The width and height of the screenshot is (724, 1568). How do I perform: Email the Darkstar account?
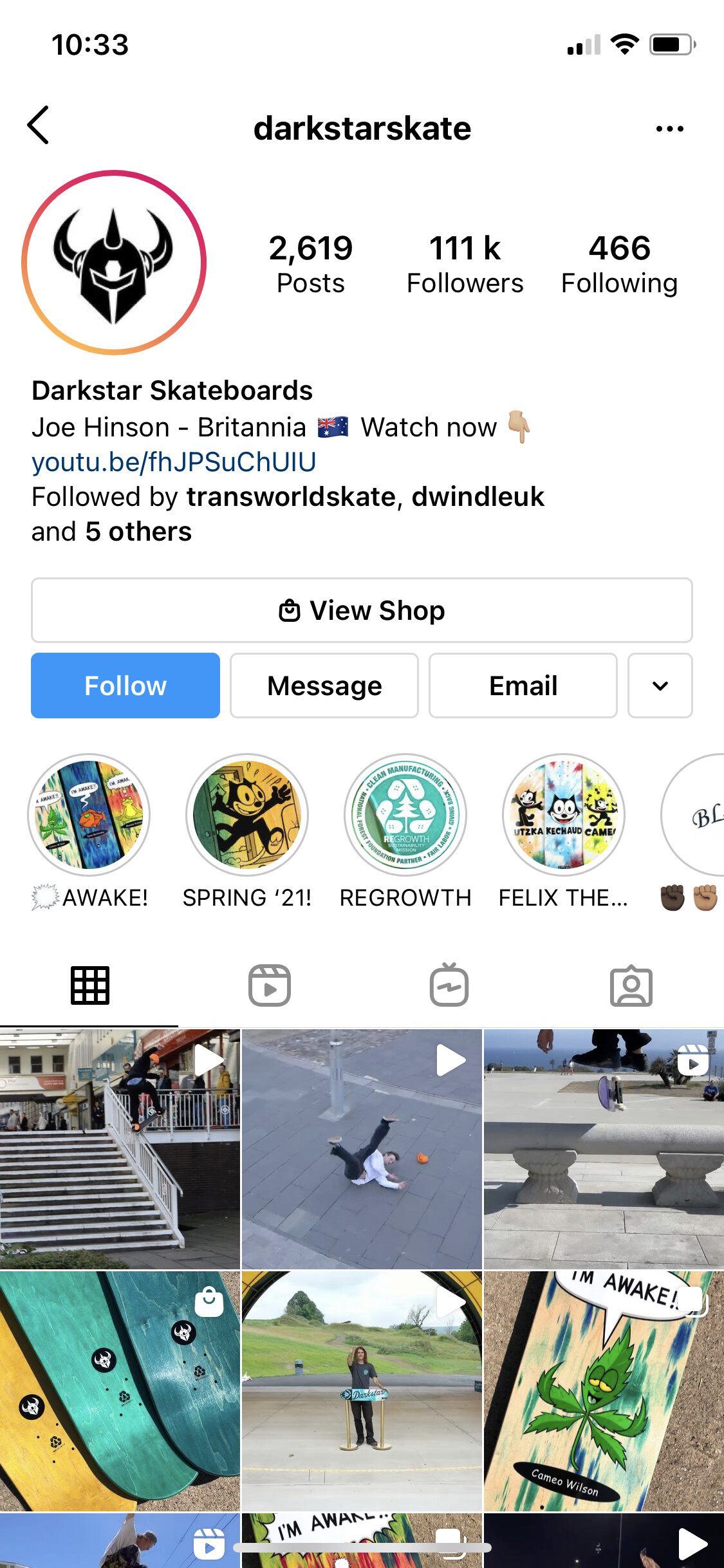(523, 686)
